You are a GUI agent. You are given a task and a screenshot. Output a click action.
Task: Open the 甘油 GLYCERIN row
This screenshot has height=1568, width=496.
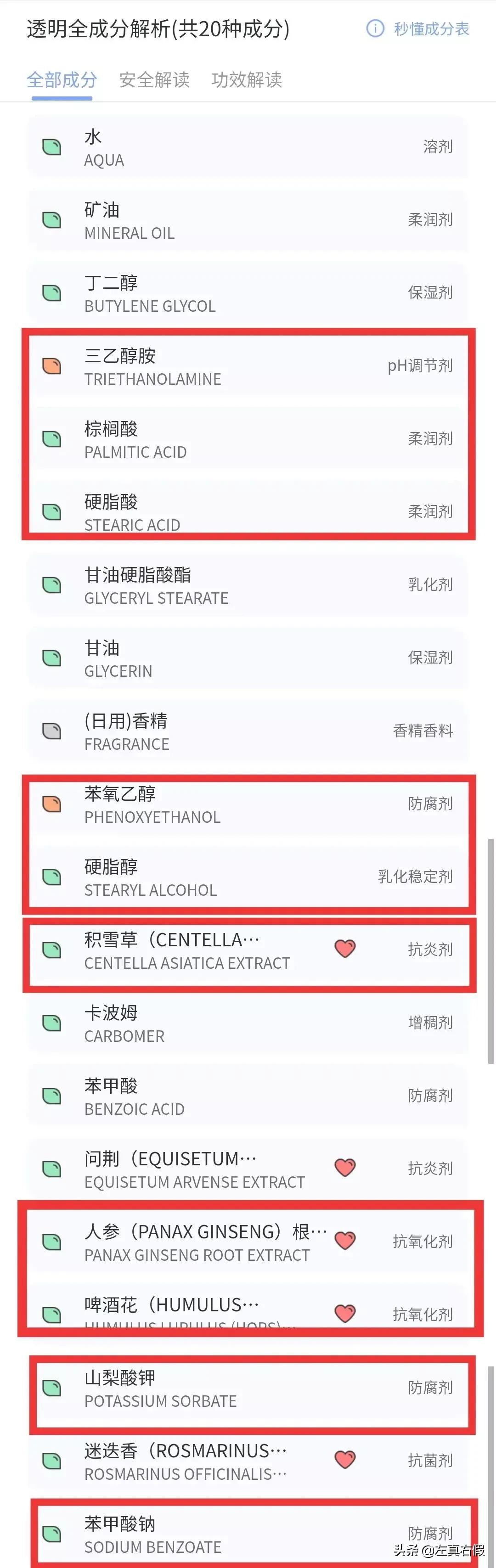248,658
